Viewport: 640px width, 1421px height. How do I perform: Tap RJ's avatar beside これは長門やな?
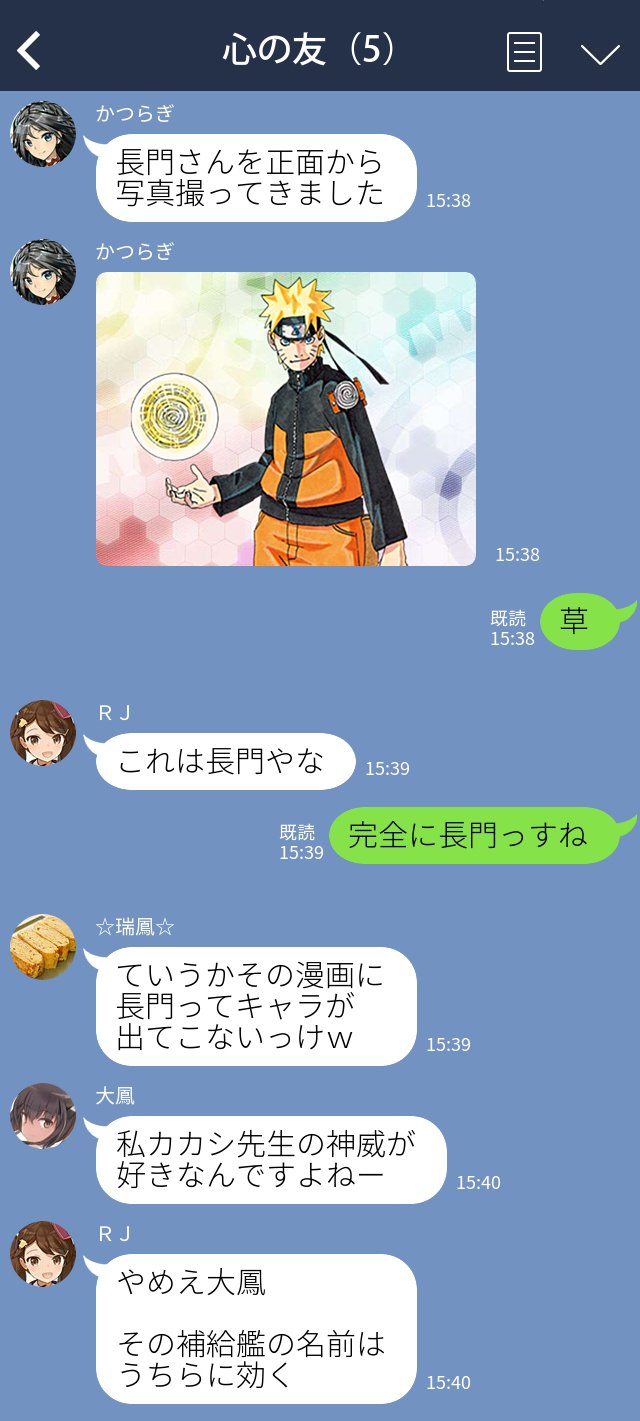(43, 732)
